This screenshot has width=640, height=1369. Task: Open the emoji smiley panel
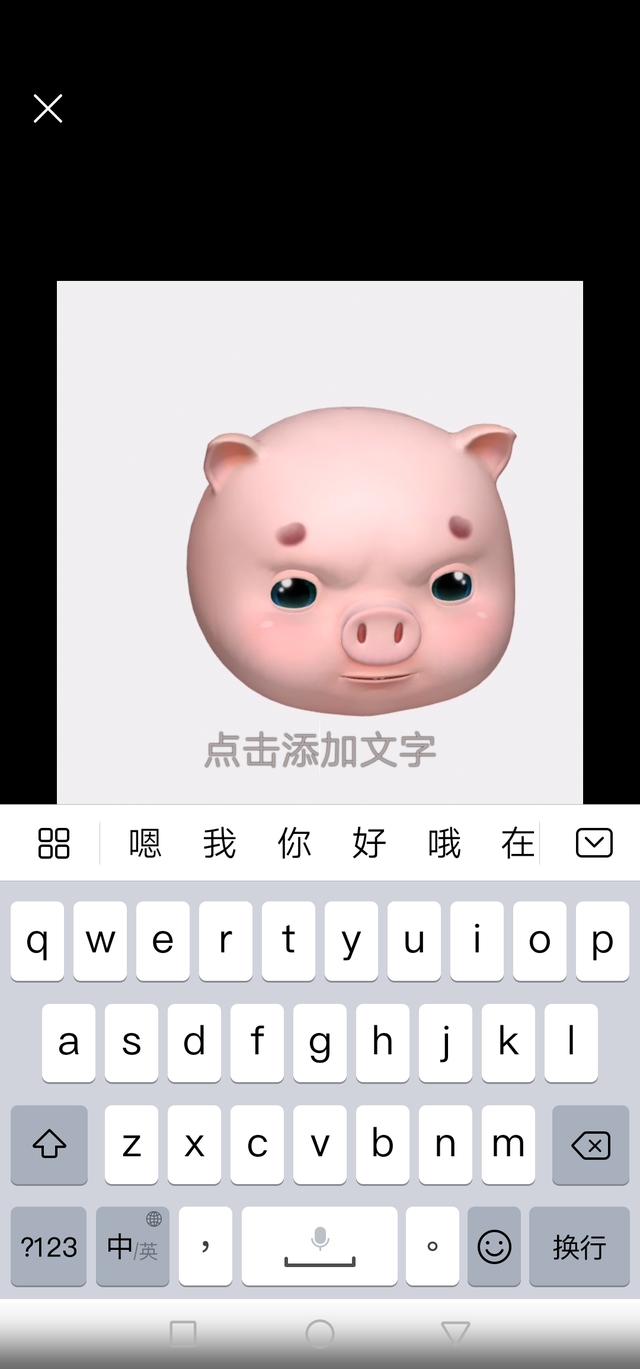(x=494, y=1246)
